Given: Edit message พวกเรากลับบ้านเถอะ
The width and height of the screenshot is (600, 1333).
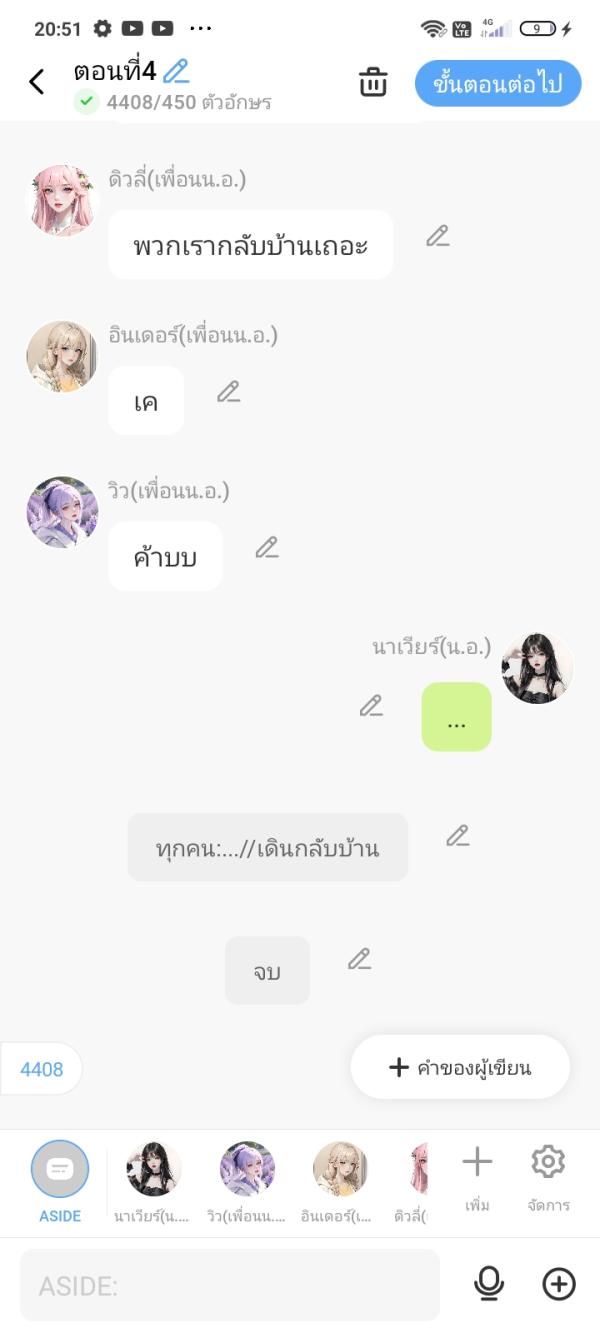Looking at the screenshot, I should click(x=437, y=236).
